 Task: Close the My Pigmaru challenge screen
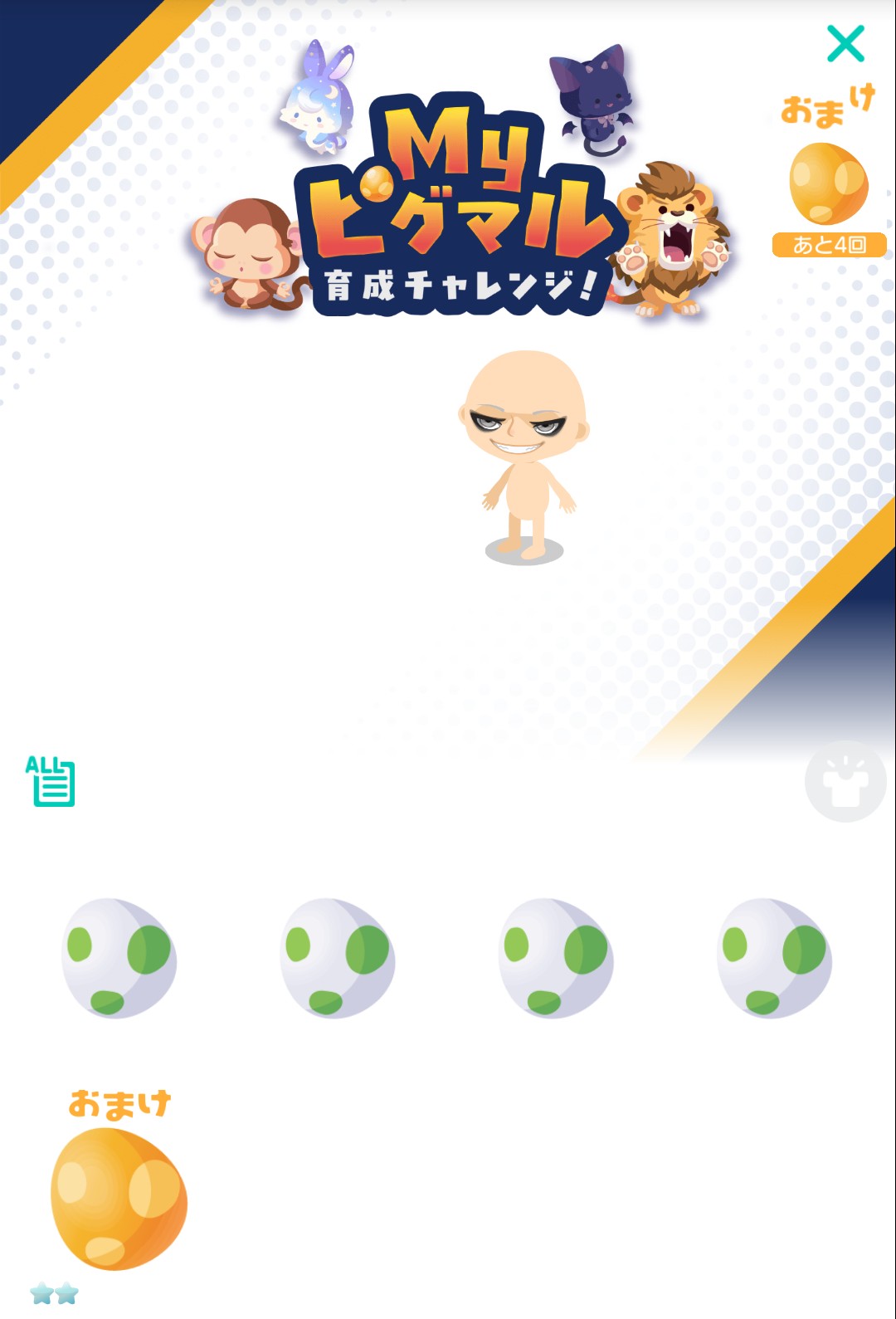pyautogui.click(x=845, y=44)
